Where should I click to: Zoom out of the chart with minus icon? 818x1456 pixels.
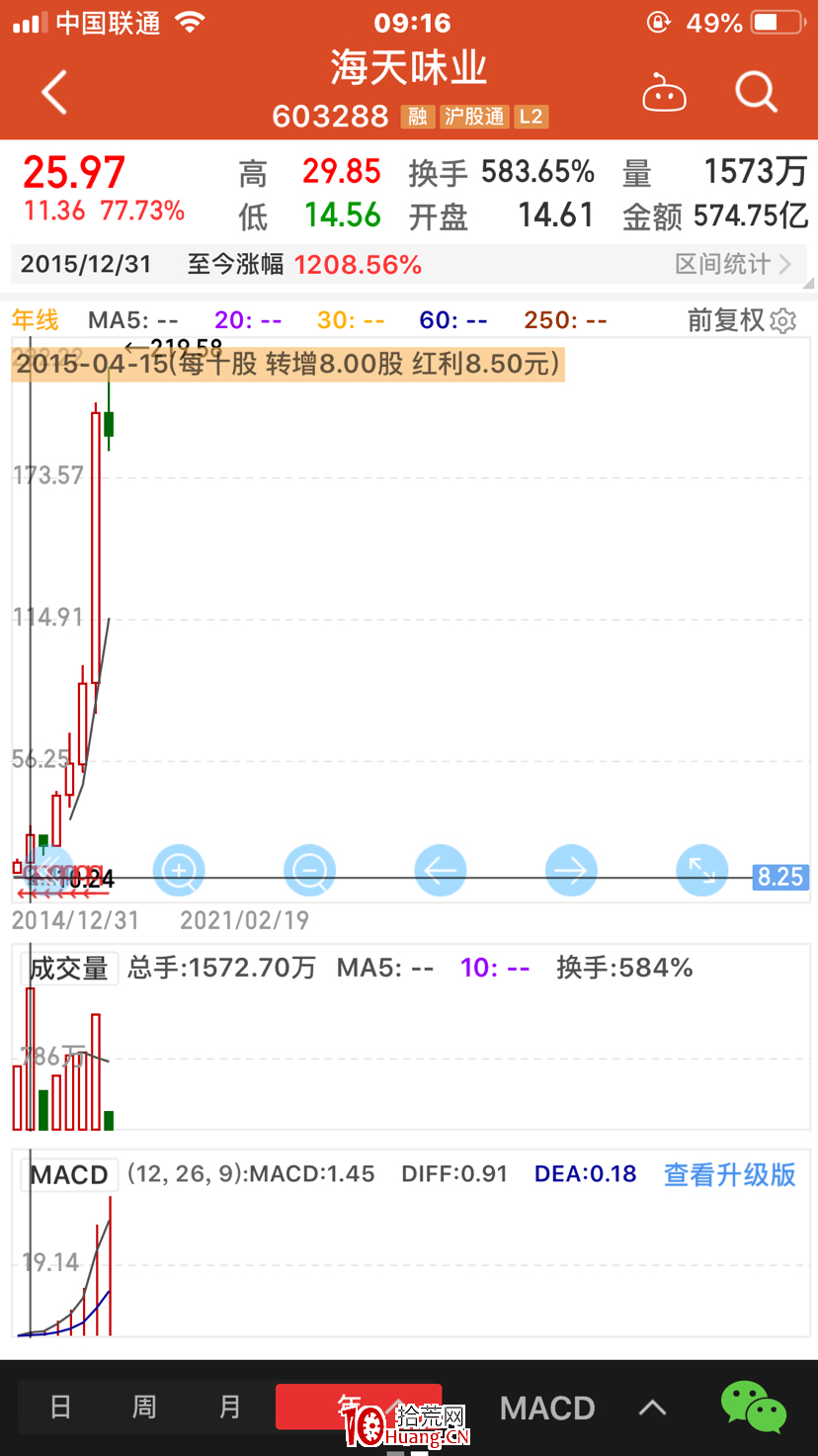tap(309, 870)
